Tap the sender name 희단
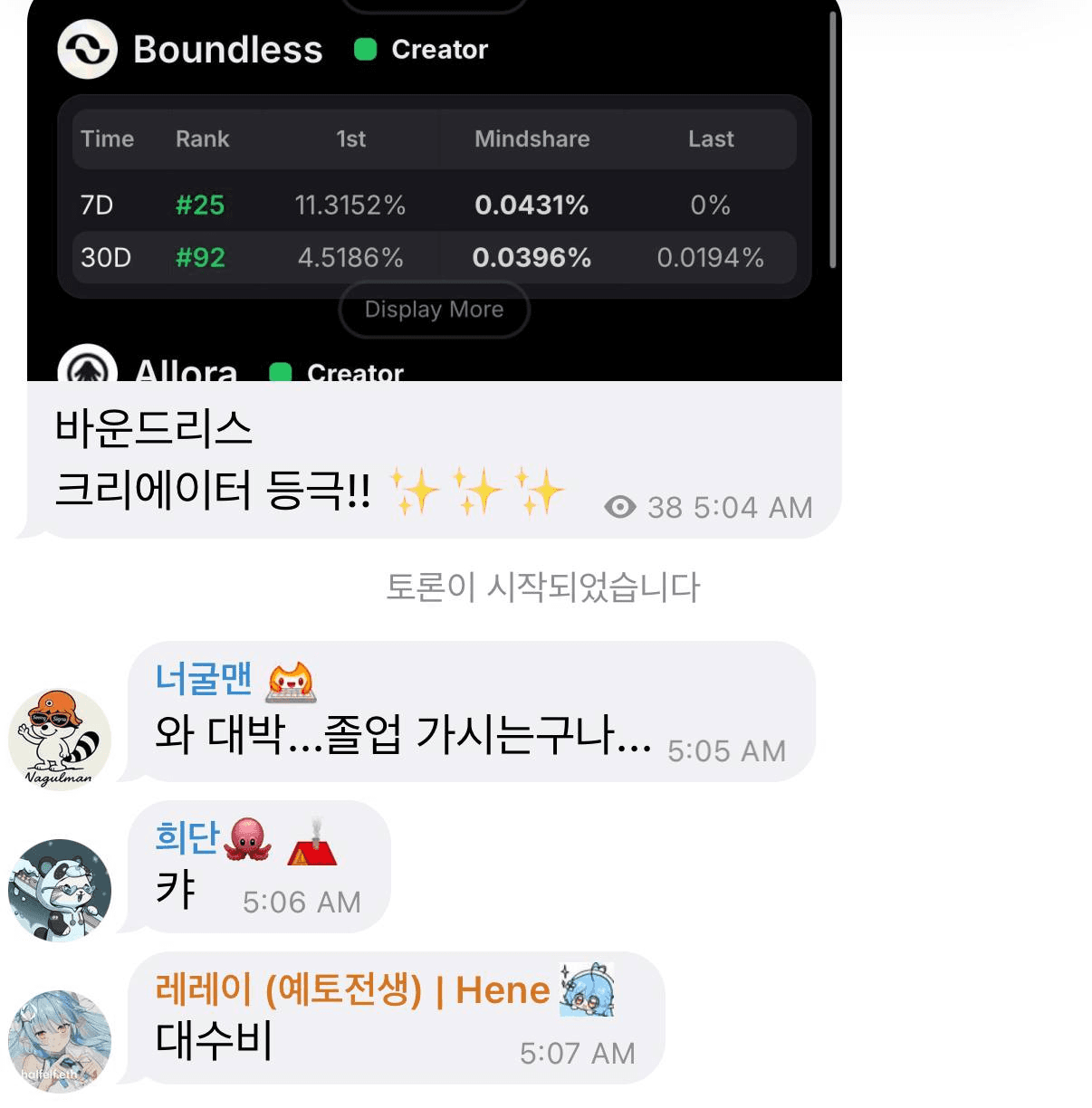Image resolution: width=1092 pixels, height=1108 pixels. pyautogui.click(x=187, y=837)
